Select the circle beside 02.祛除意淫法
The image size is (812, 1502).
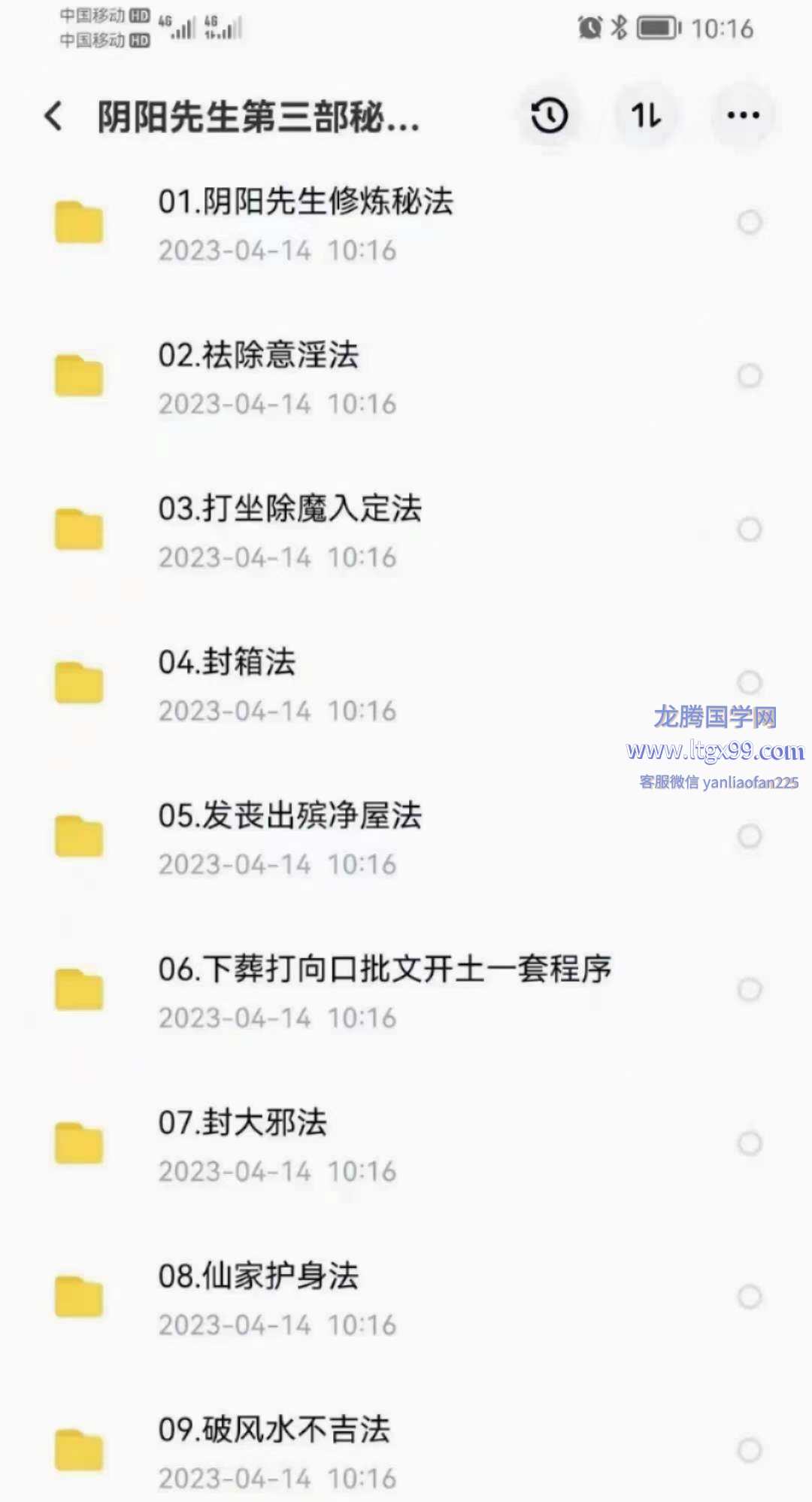[750, 376]
